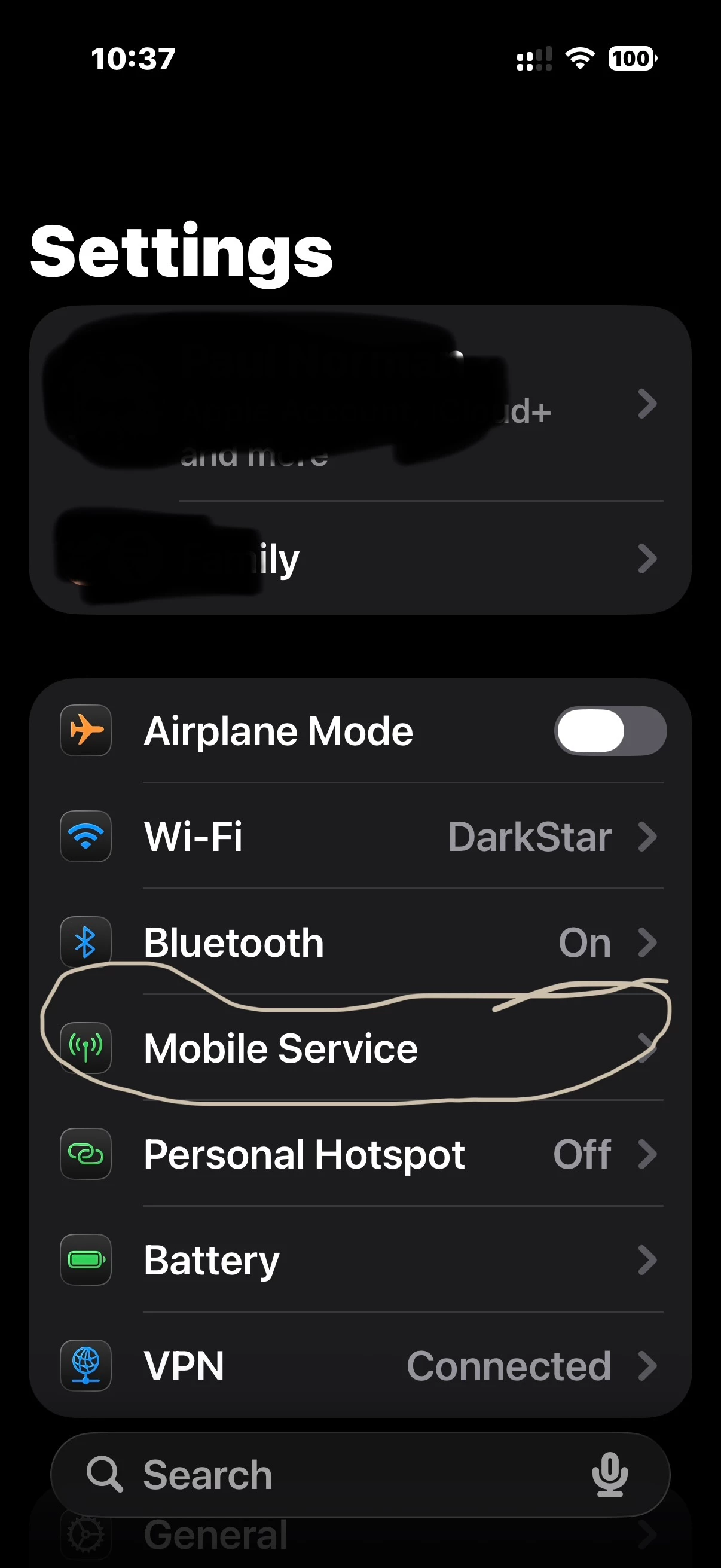The height and width of the screenshot is (1568, 721).
Task: Open the Family row
Action: click(360, 559)
